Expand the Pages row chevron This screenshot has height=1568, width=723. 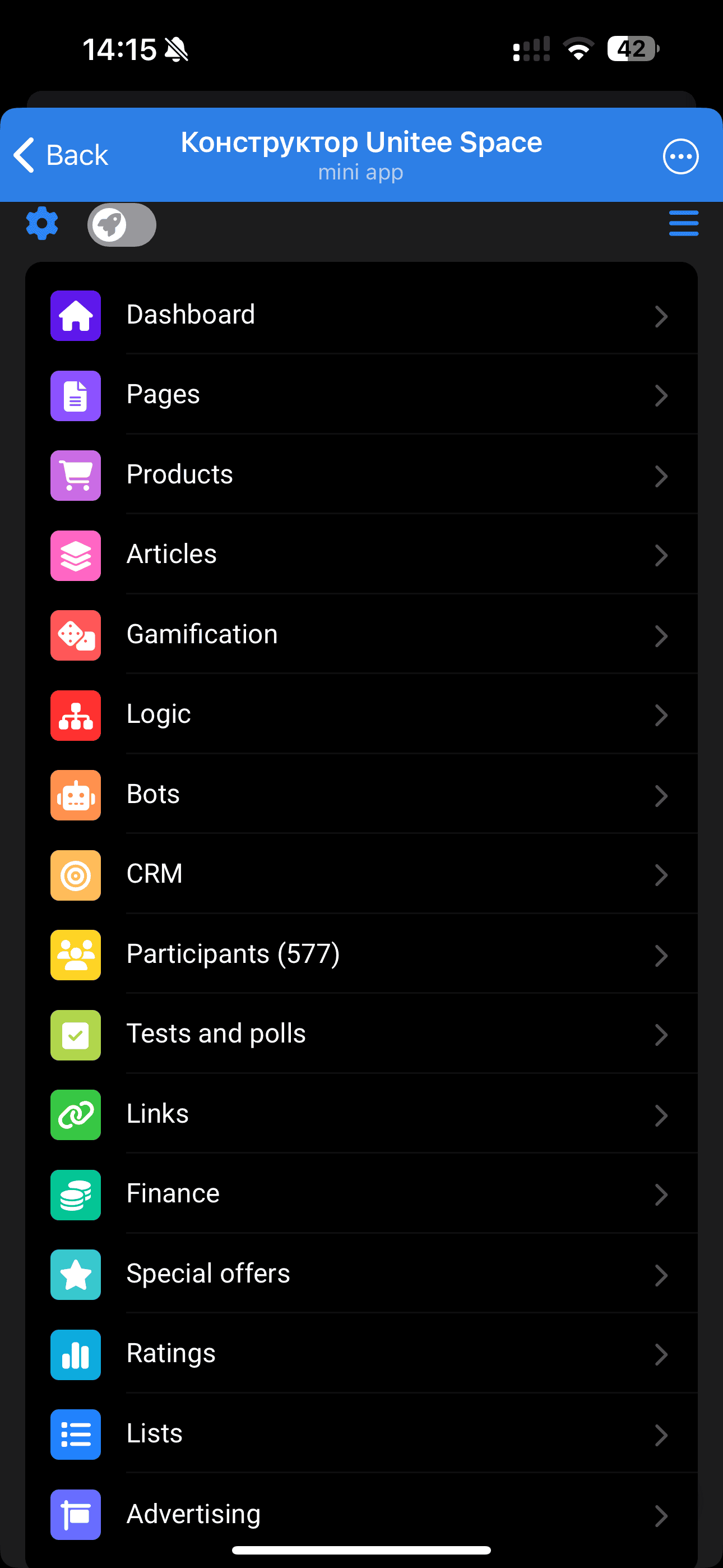tap(661, 395)
